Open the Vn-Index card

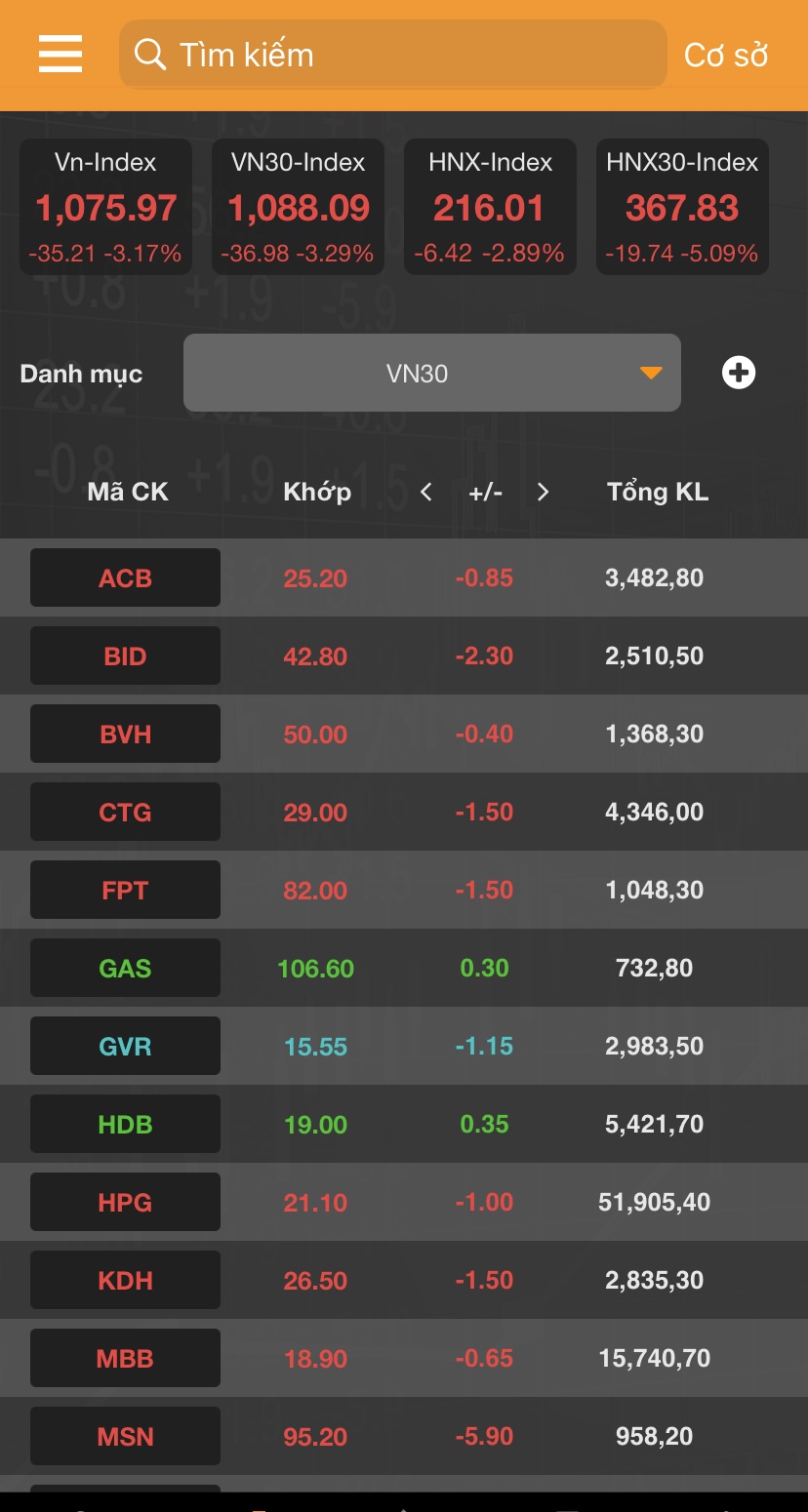[x=105, y=207]
